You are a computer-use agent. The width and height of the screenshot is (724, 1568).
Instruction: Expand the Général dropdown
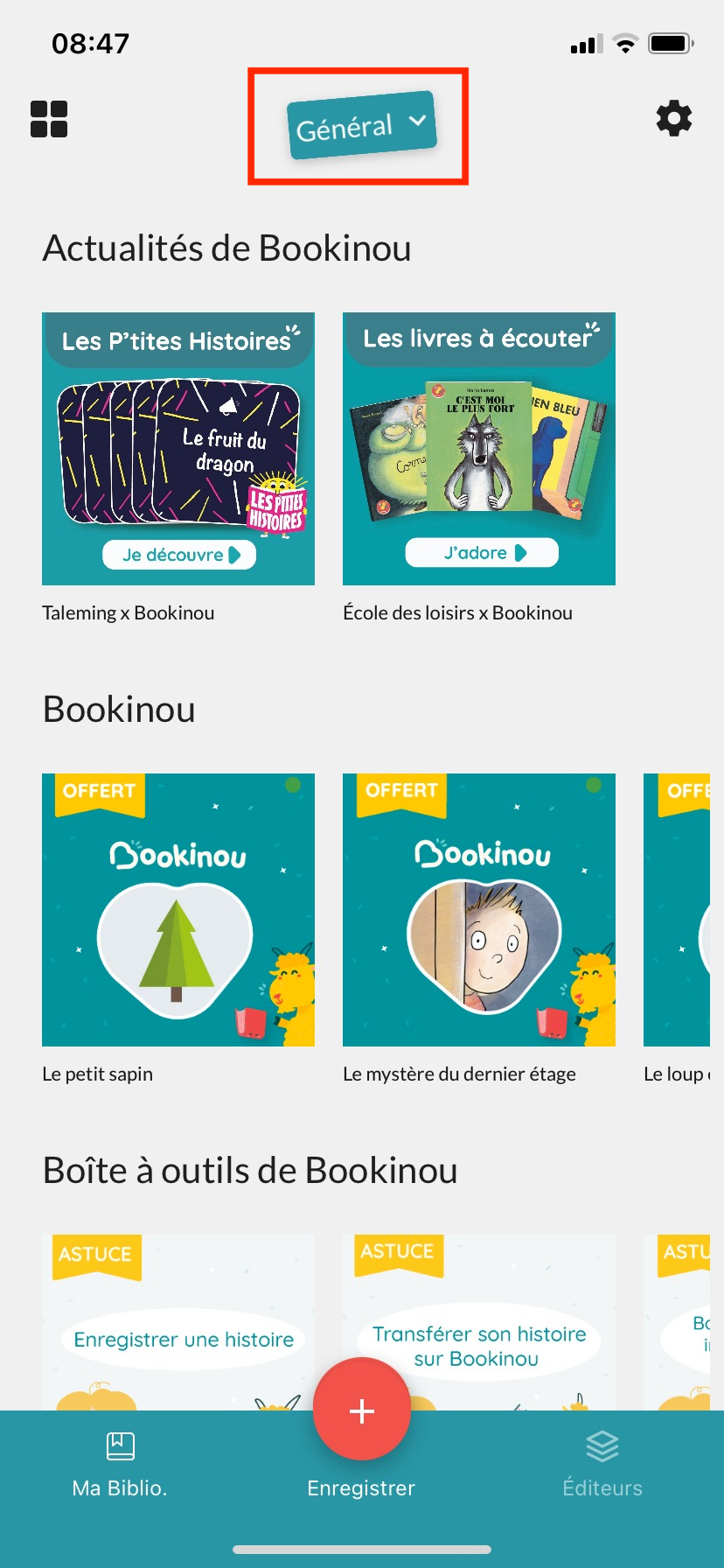coord(361,126)
